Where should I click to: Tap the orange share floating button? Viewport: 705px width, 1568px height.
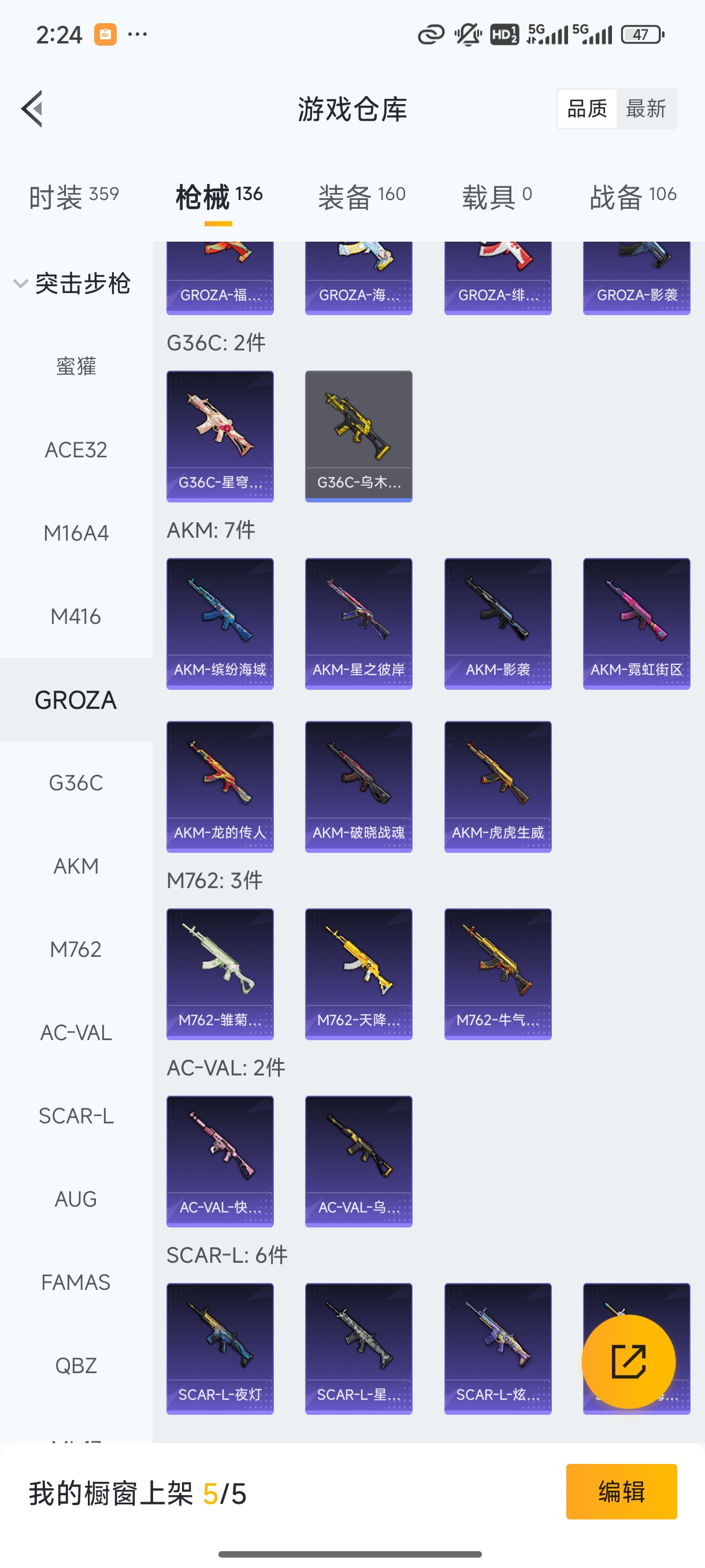pos(628,1361)
